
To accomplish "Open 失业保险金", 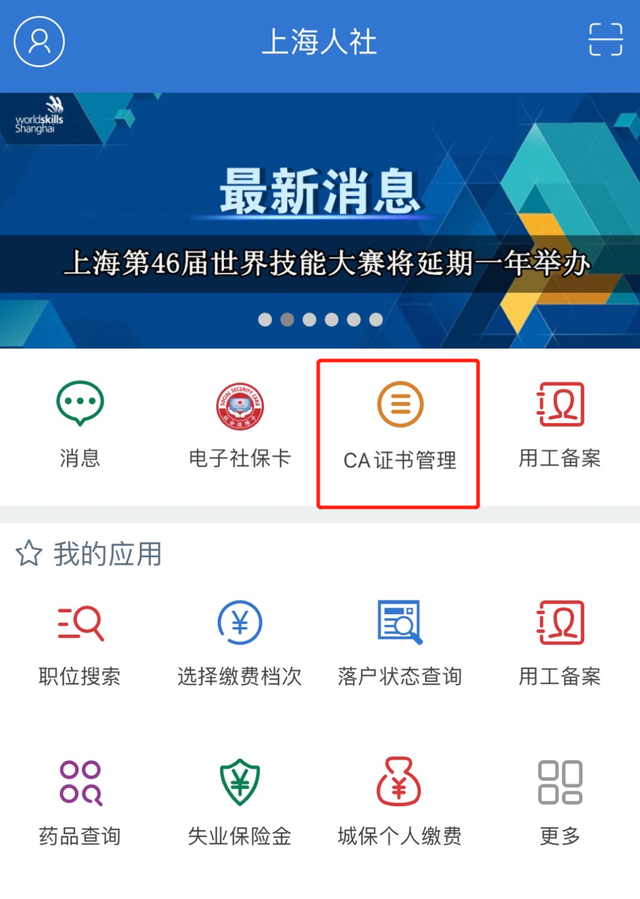I will pos(240,803).
